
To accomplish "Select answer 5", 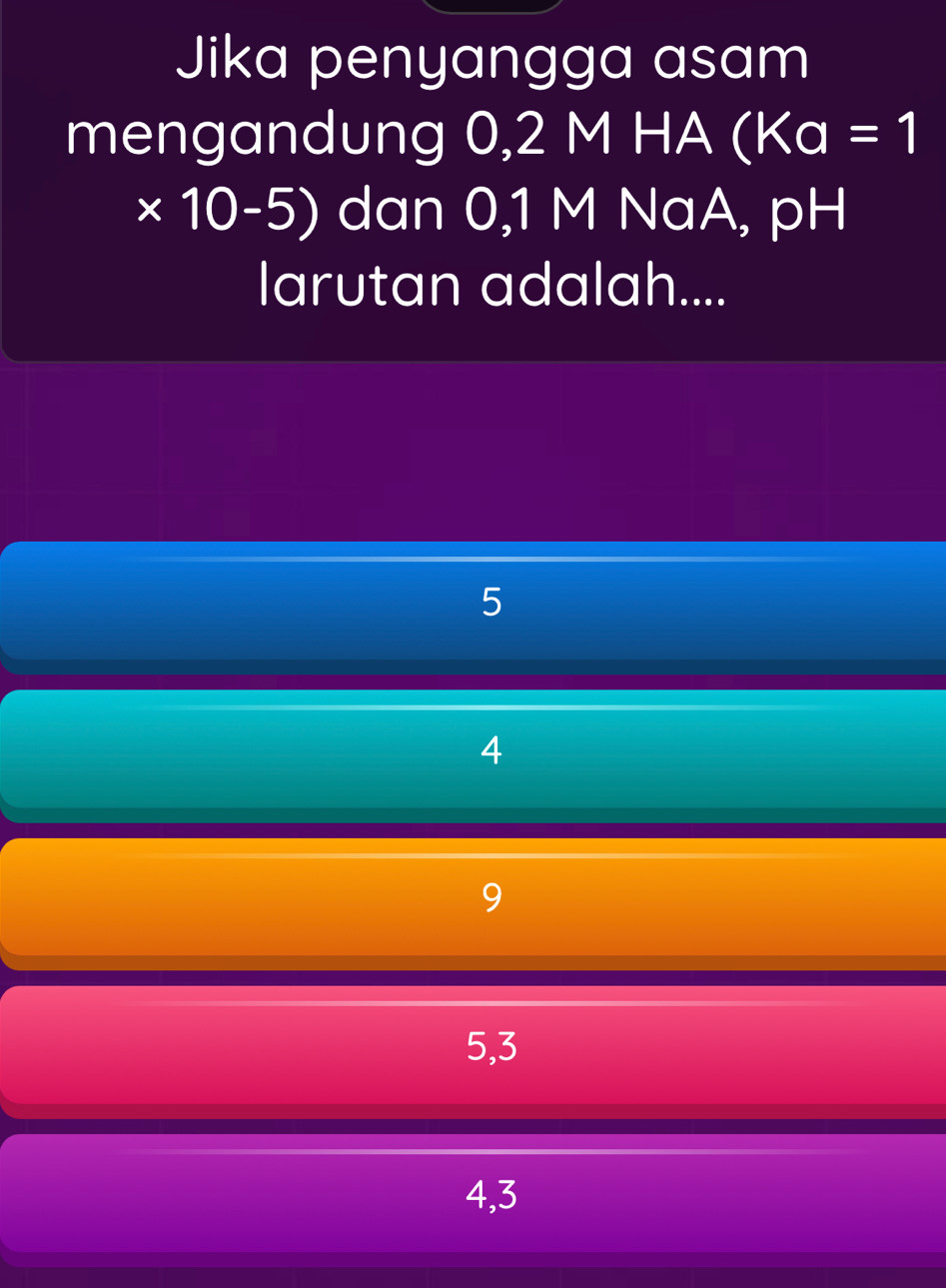I will pos(489,602).
